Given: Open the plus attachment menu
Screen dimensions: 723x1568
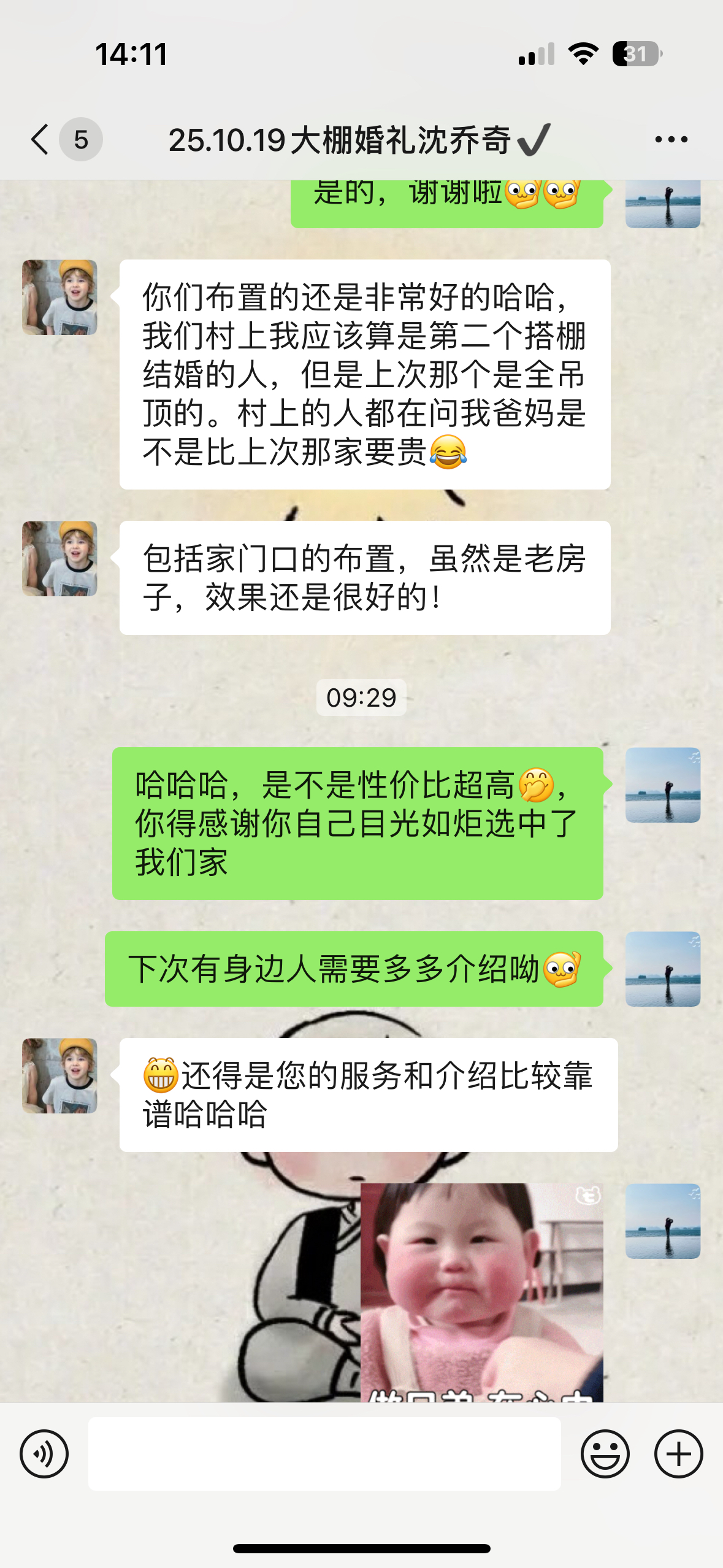Looking at the screenshot, I should pyautogui.click(x=678, y=1454).
